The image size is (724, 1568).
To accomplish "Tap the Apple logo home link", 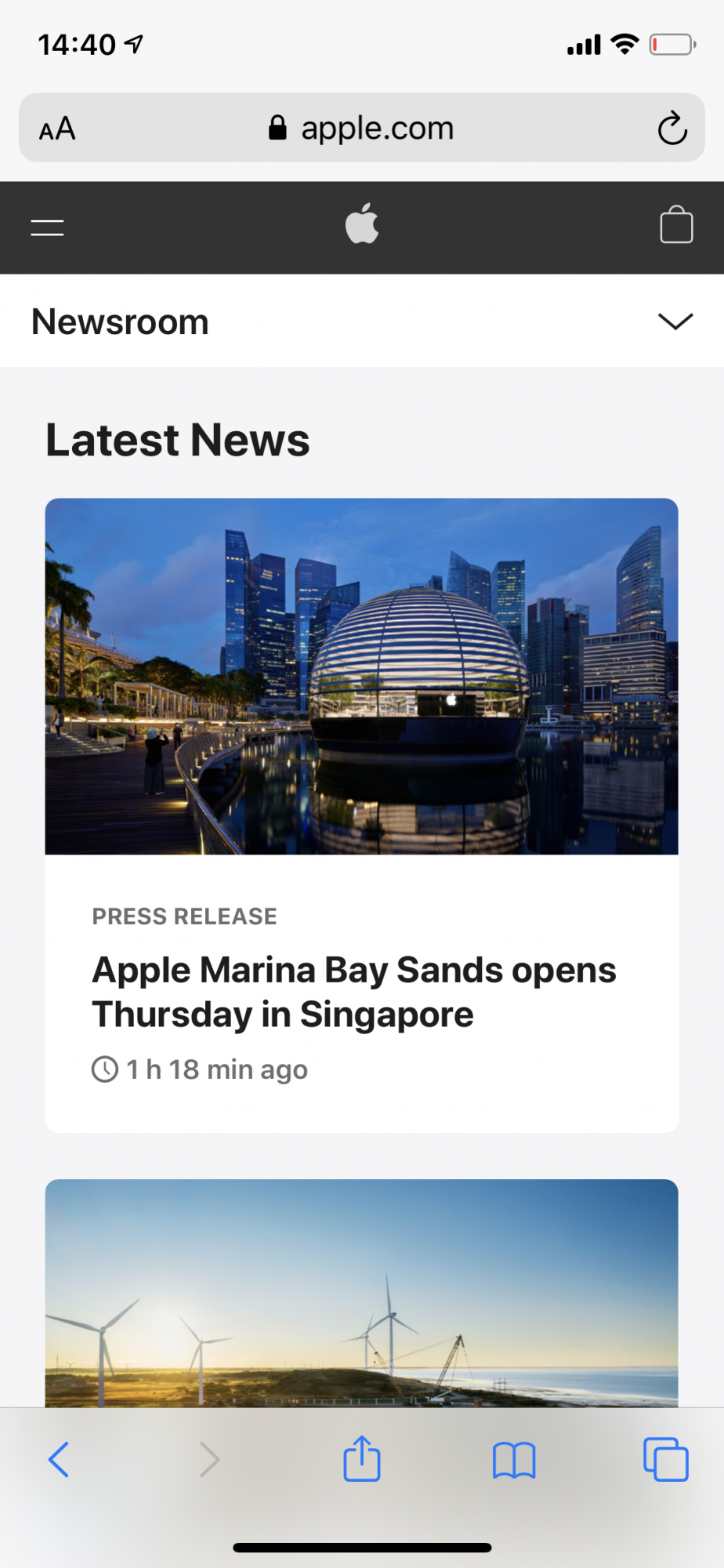I will coord(362,224).
